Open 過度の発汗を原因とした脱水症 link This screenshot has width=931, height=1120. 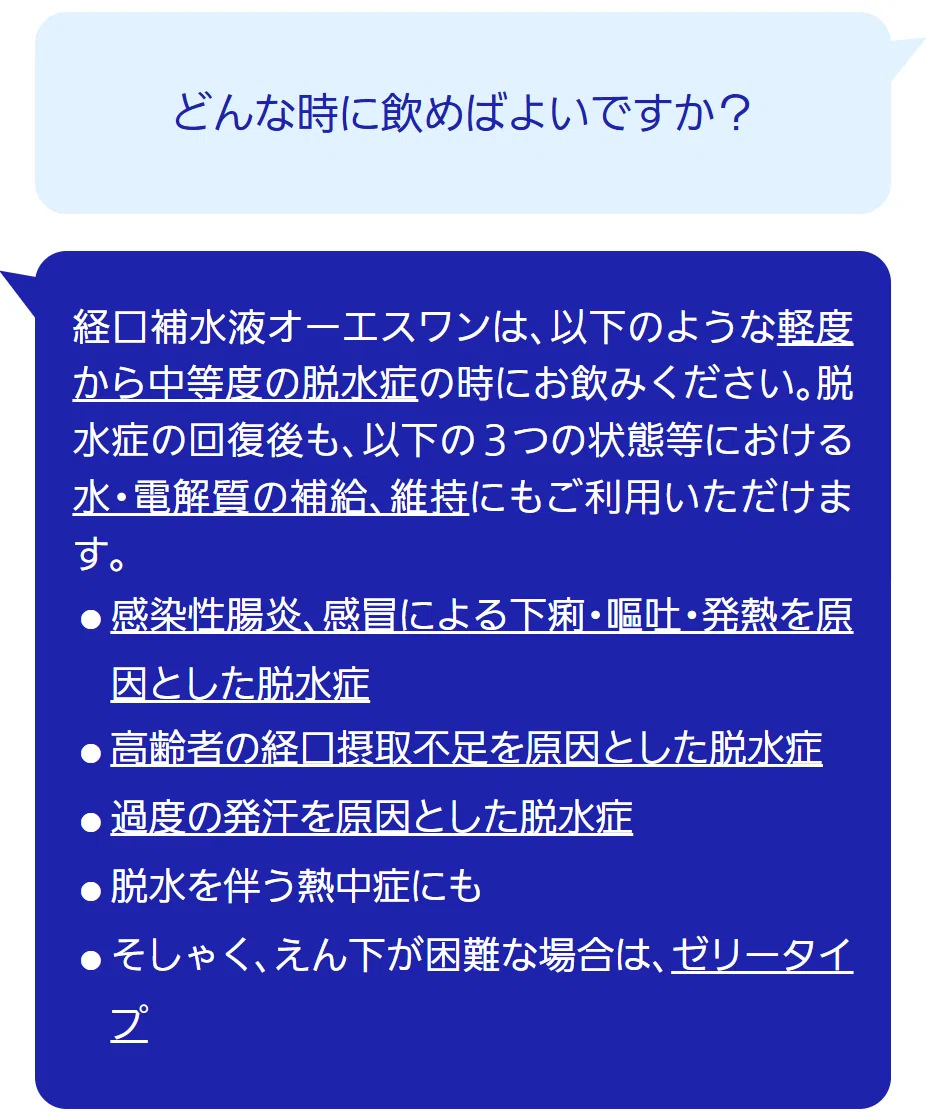pyautogui.click(x=372, y=818)
